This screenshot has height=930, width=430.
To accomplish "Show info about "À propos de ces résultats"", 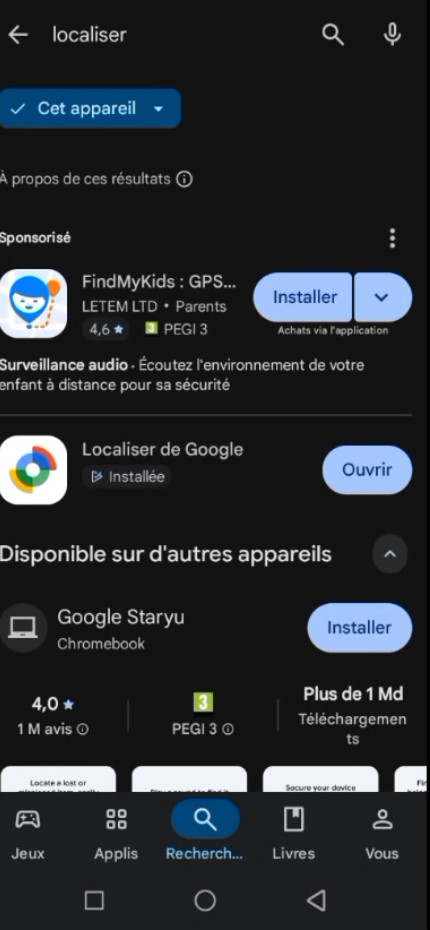I will (x=184, y=179).
